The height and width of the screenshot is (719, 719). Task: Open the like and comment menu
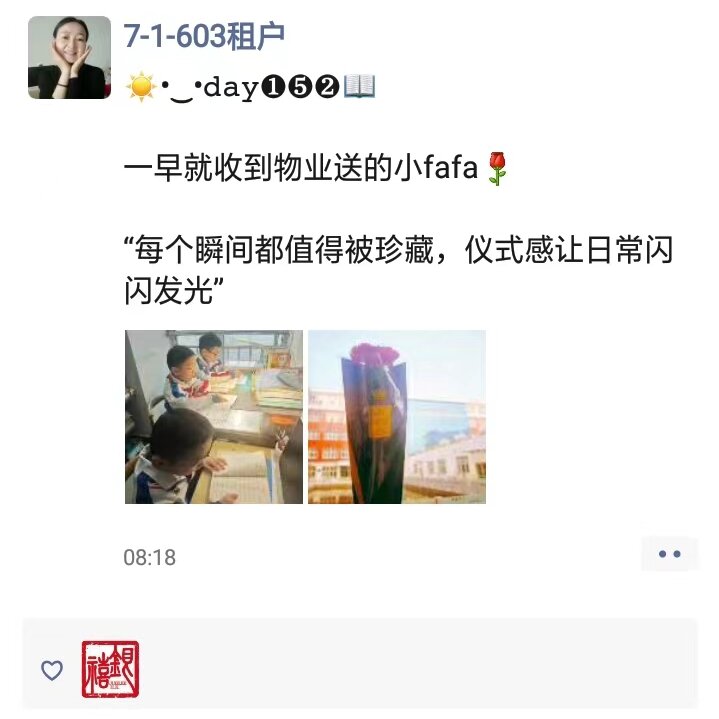[x=669, y=554]
